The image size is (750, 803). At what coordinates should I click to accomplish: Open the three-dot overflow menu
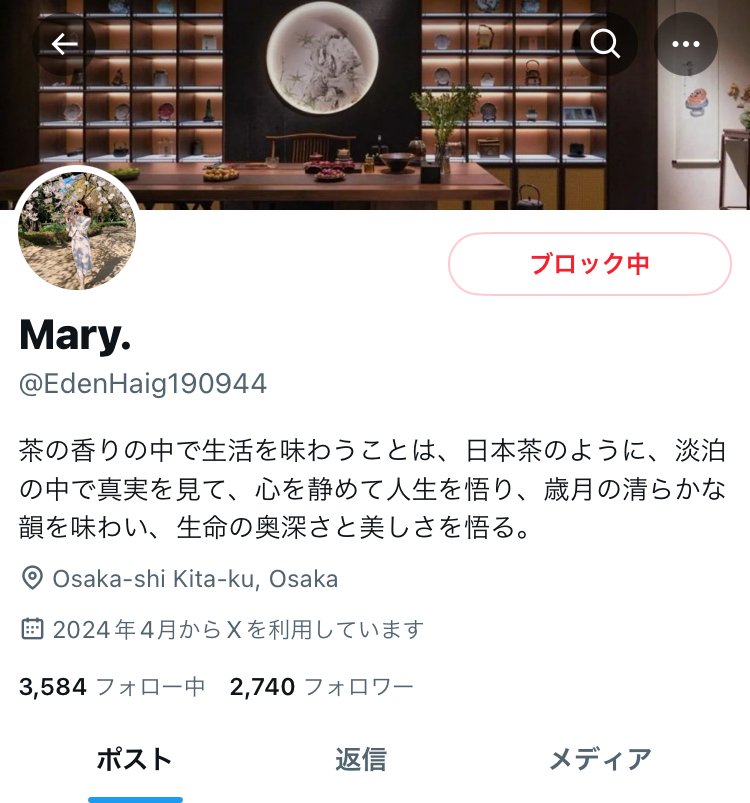pos(686,44)
